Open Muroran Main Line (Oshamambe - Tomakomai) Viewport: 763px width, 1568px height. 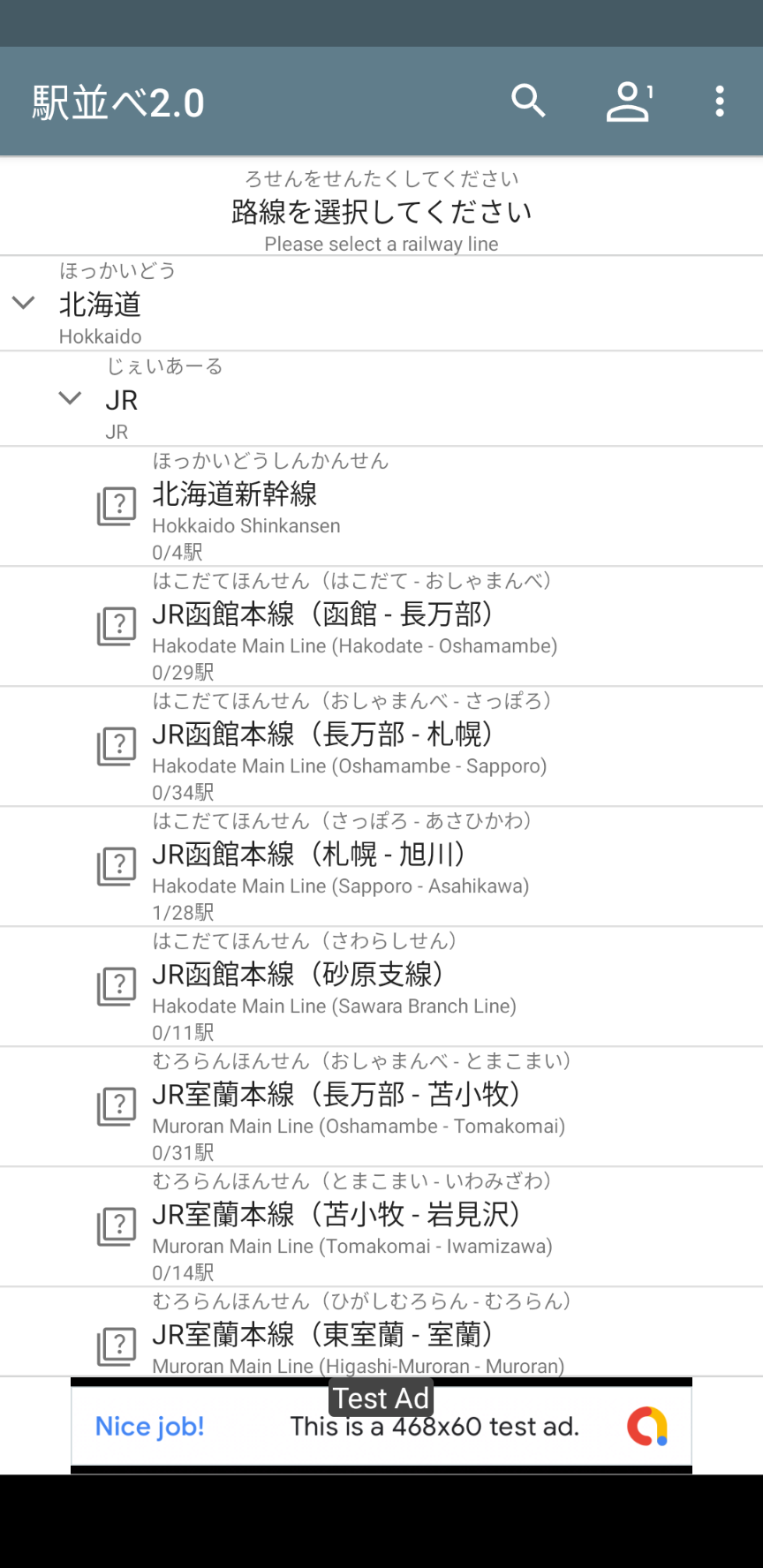pos(381,1107)
